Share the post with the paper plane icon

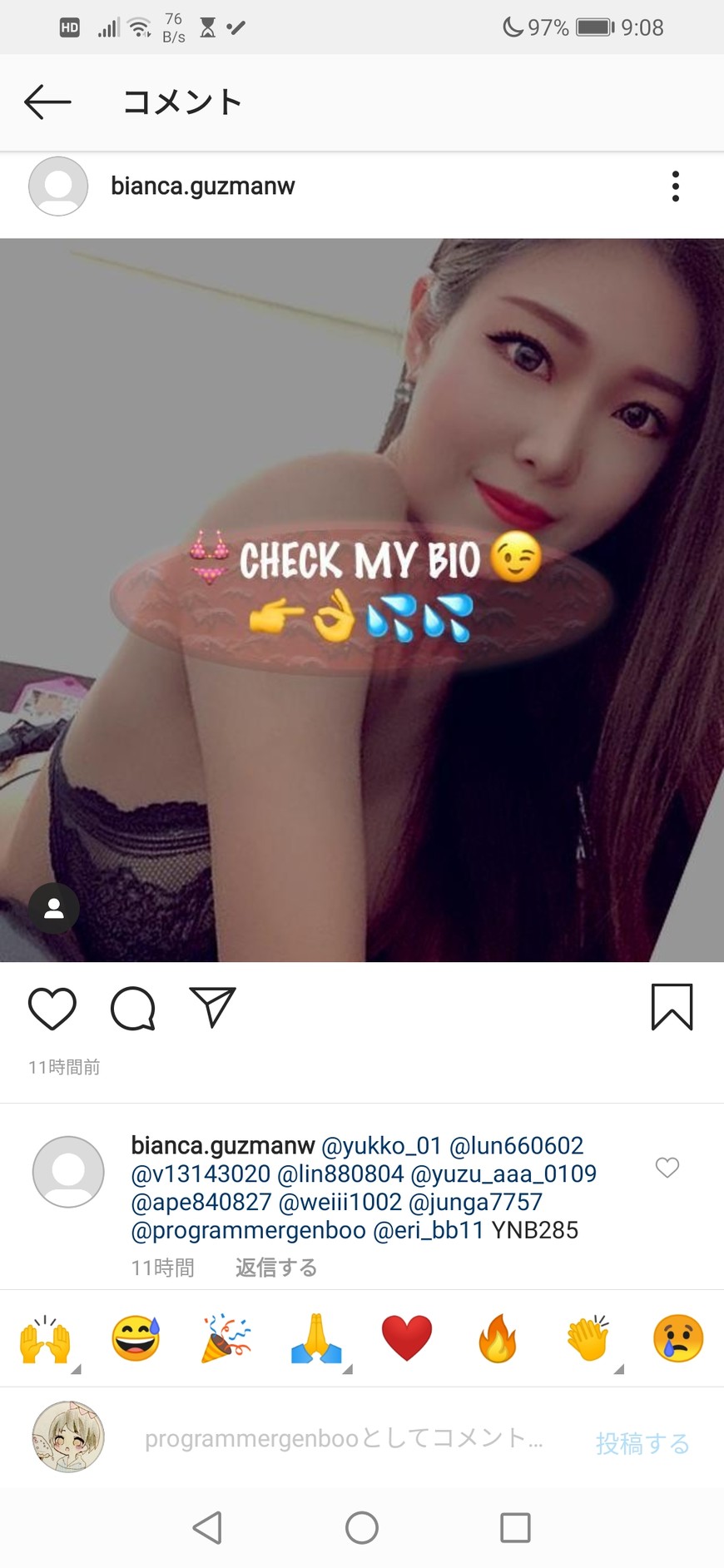click(x=213, y=1007)
